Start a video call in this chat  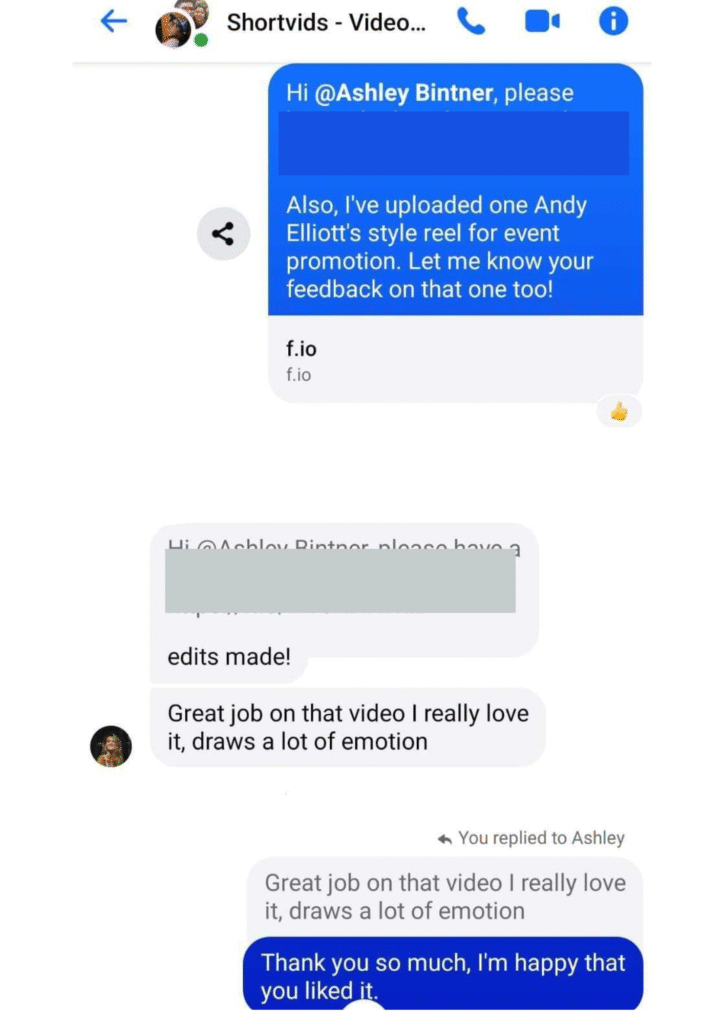click(542, 21)
